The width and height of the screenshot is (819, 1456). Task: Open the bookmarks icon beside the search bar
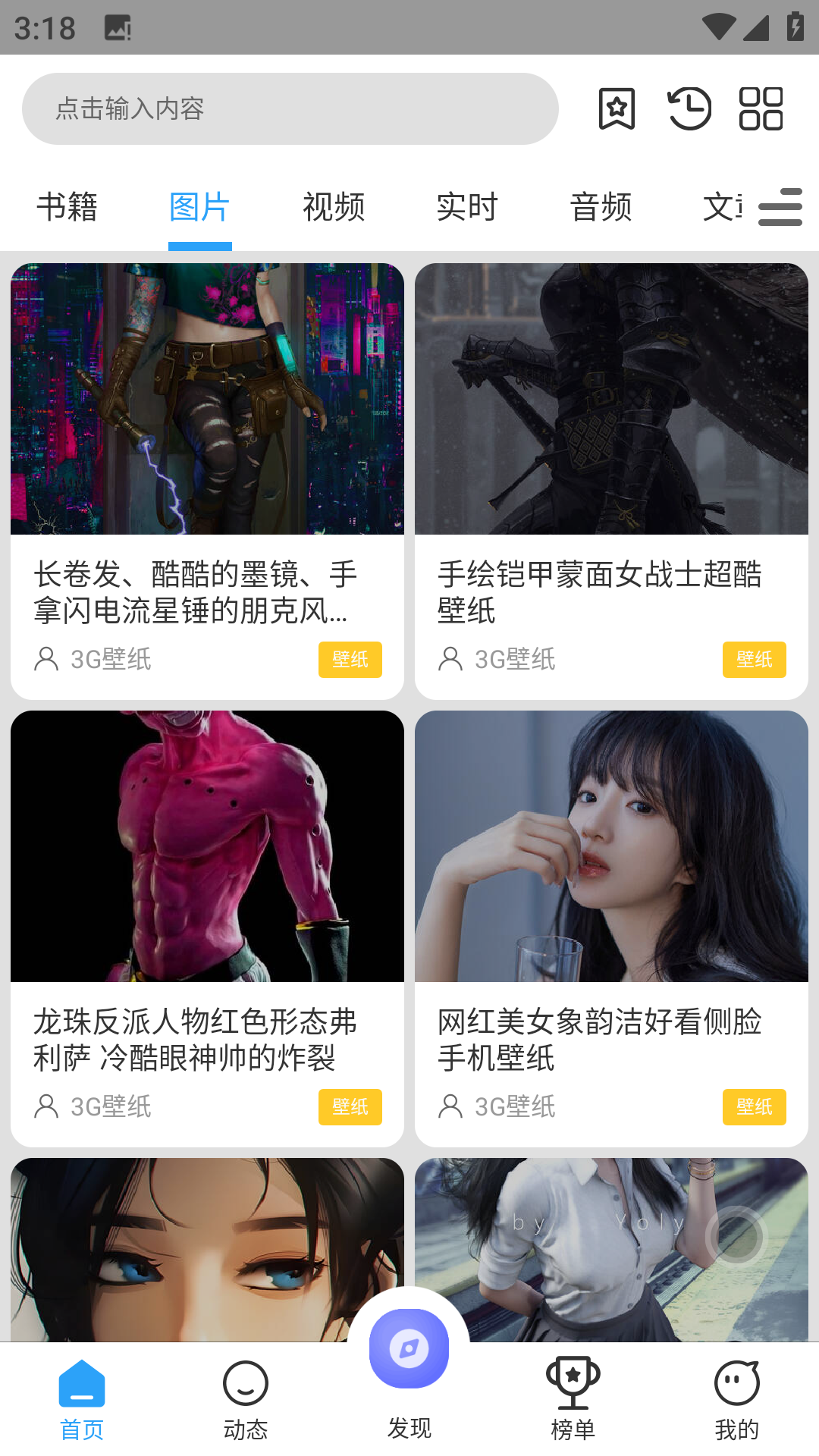[617, 108]
